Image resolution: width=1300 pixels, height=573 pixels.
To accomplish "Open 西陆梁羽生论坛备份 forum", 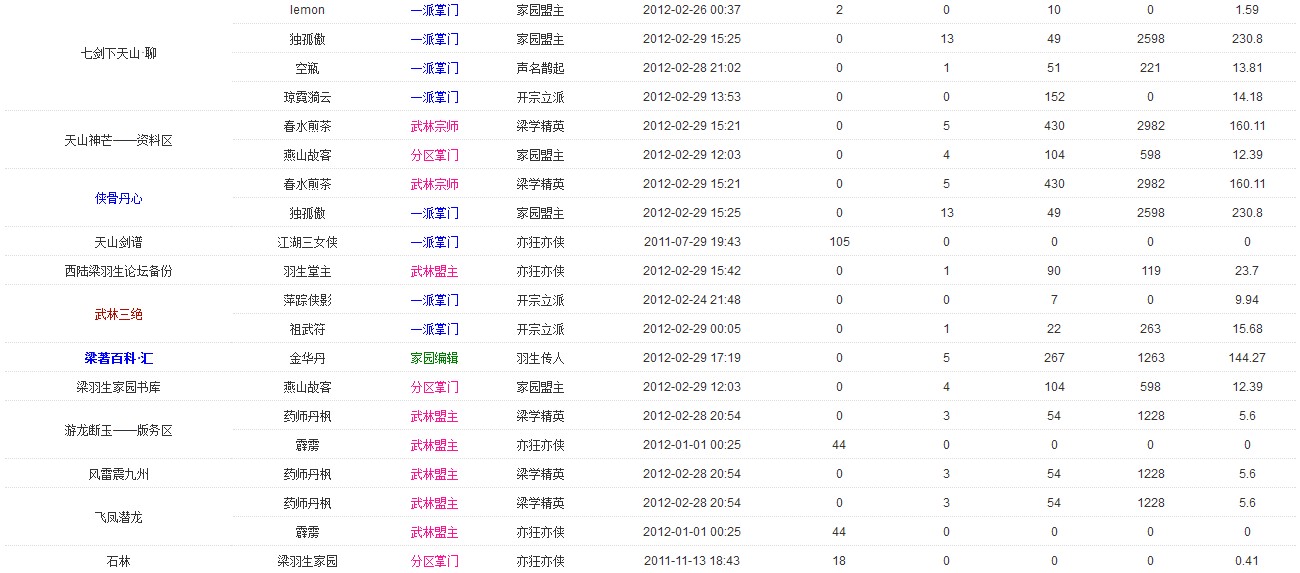I will [x=118, y=271].
